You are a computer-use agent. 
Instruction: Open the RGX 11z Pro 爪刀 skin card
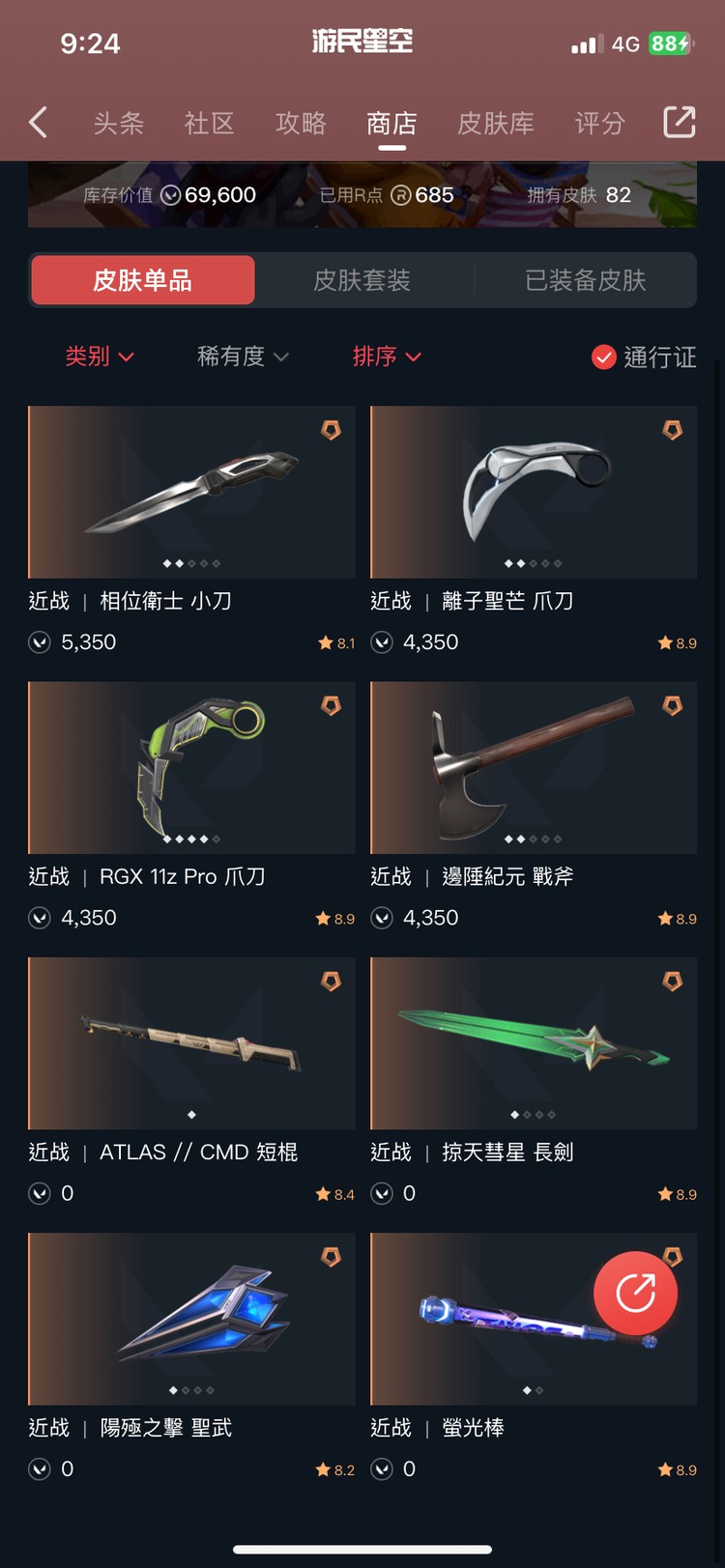click(191, 768)
